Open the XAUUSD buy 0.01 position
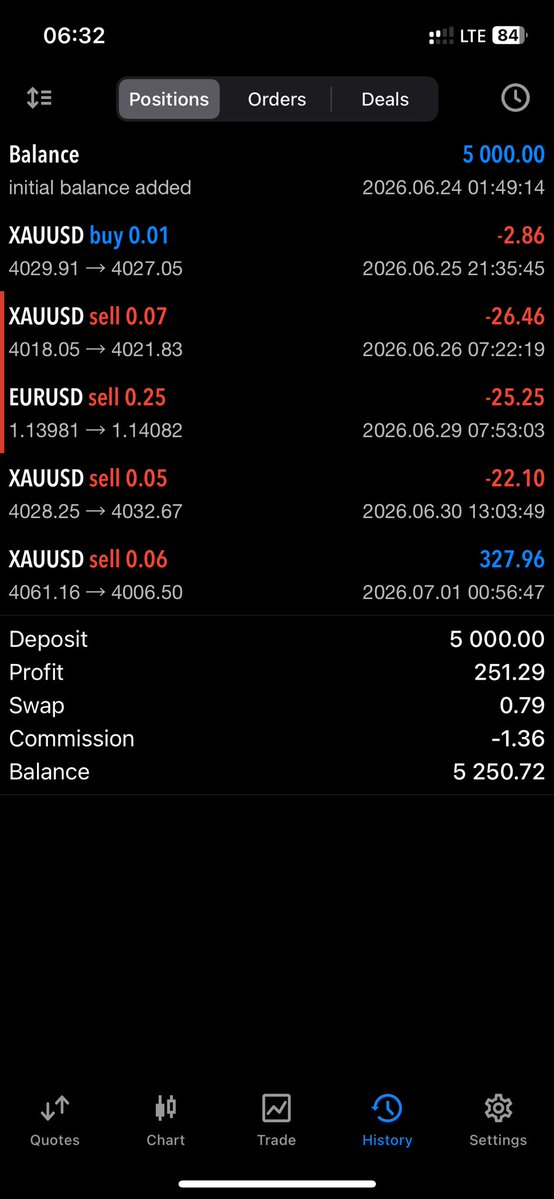This screenshot has height=1199, width=554. pyautogui.click(x=277, y=251)
